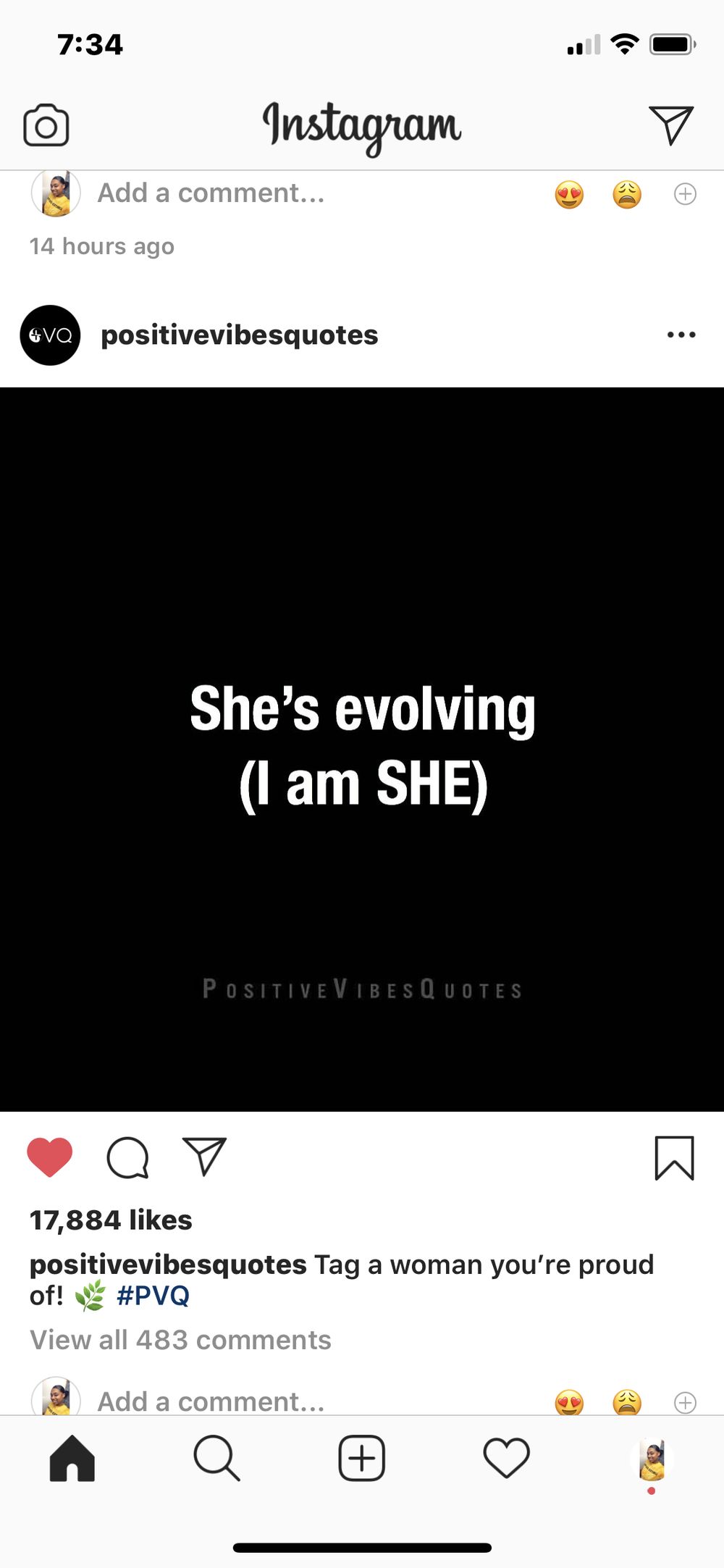Tap the comment bubble under the post
This screenshot has height=1568, width=724.
pyautogui.click(x=128, y=1157)
